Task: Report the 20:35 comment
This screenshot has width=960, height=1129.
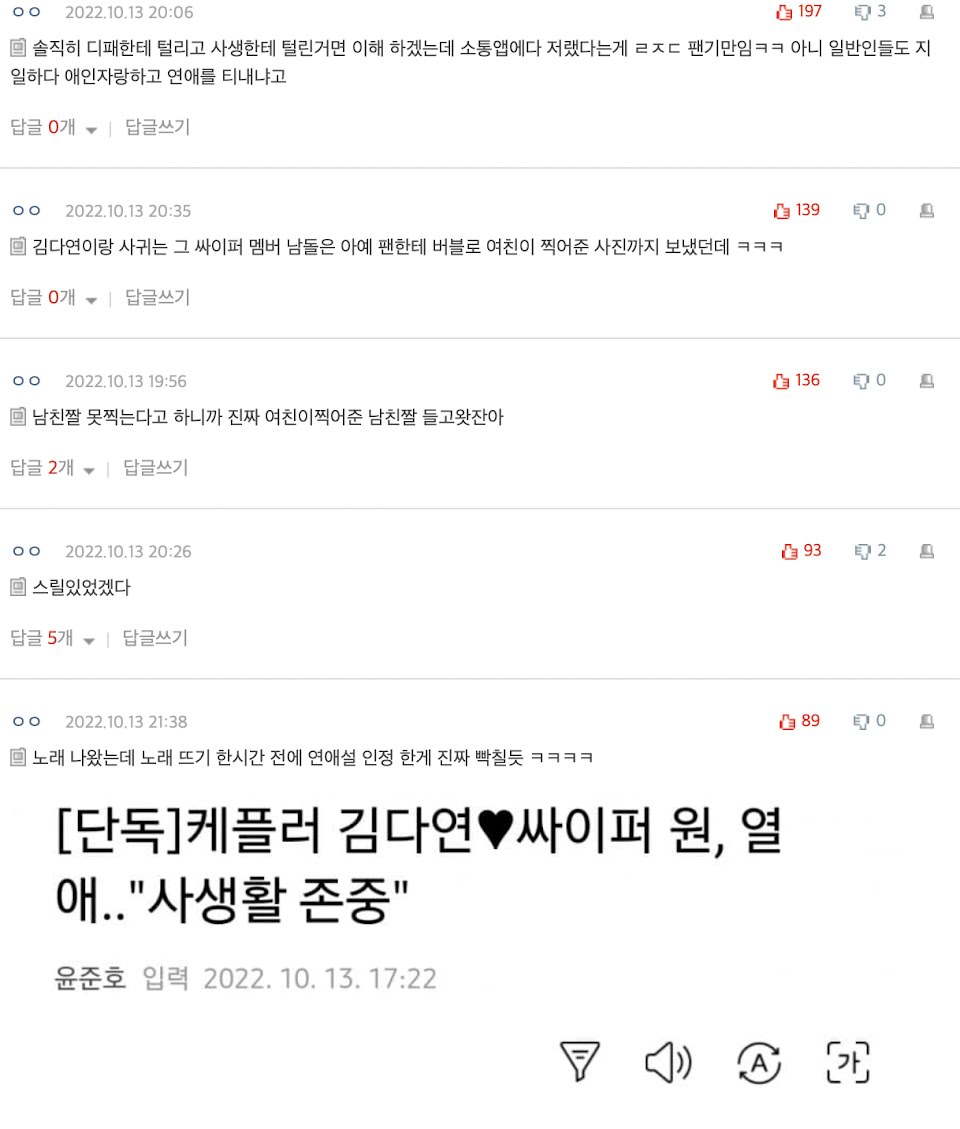Action: [927, 211]
